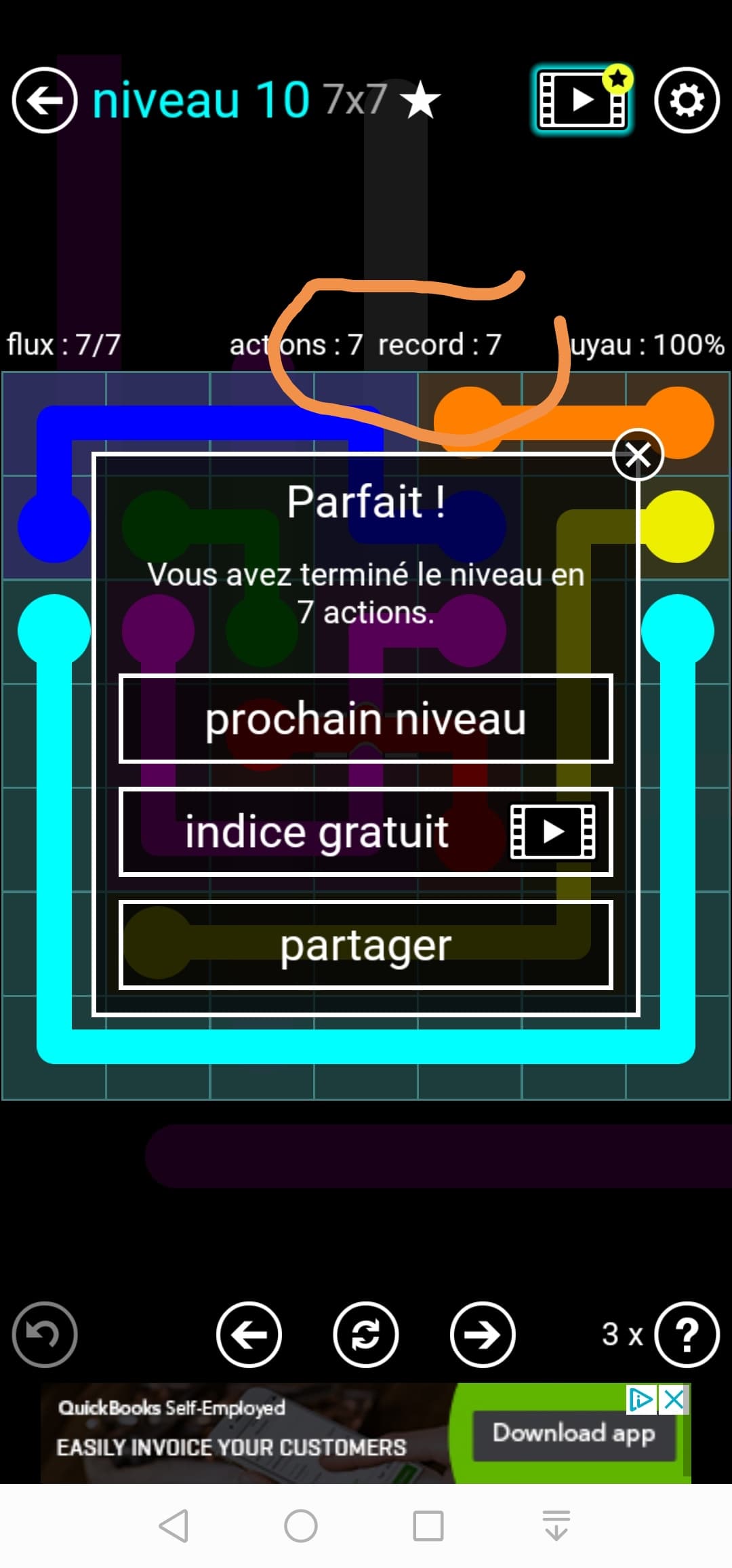Screen dimensions: 732x1568
Task: Use a hint with the question mark
Action: (687, 1335)
